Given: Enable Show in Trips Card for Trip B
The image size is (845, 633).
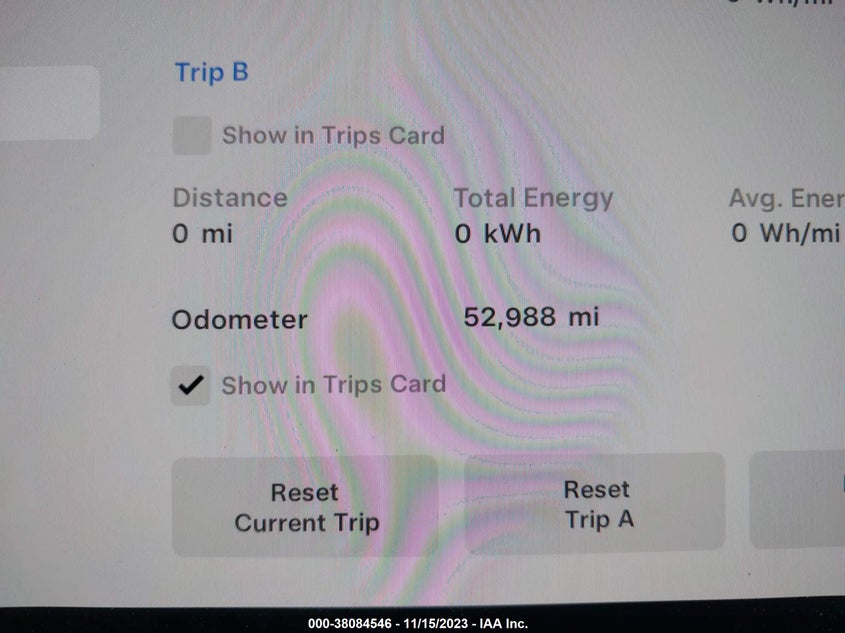Looking at the screenshot, I should point(192,136).
